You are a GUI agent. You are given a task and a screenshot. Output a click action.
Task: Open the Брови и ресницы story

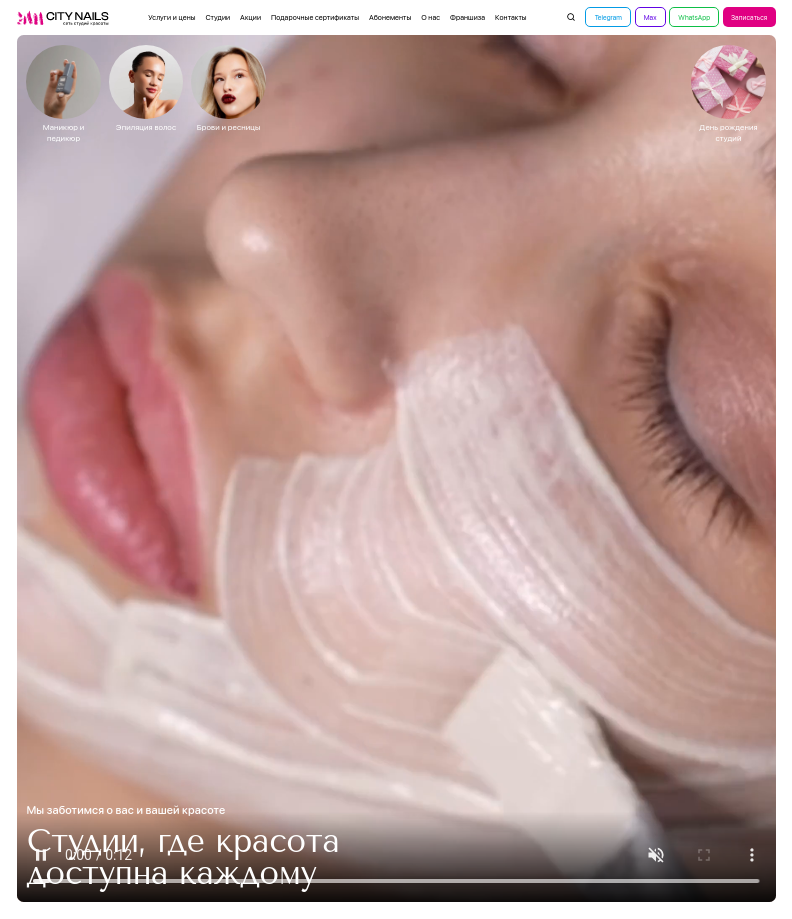pos(229,83)
